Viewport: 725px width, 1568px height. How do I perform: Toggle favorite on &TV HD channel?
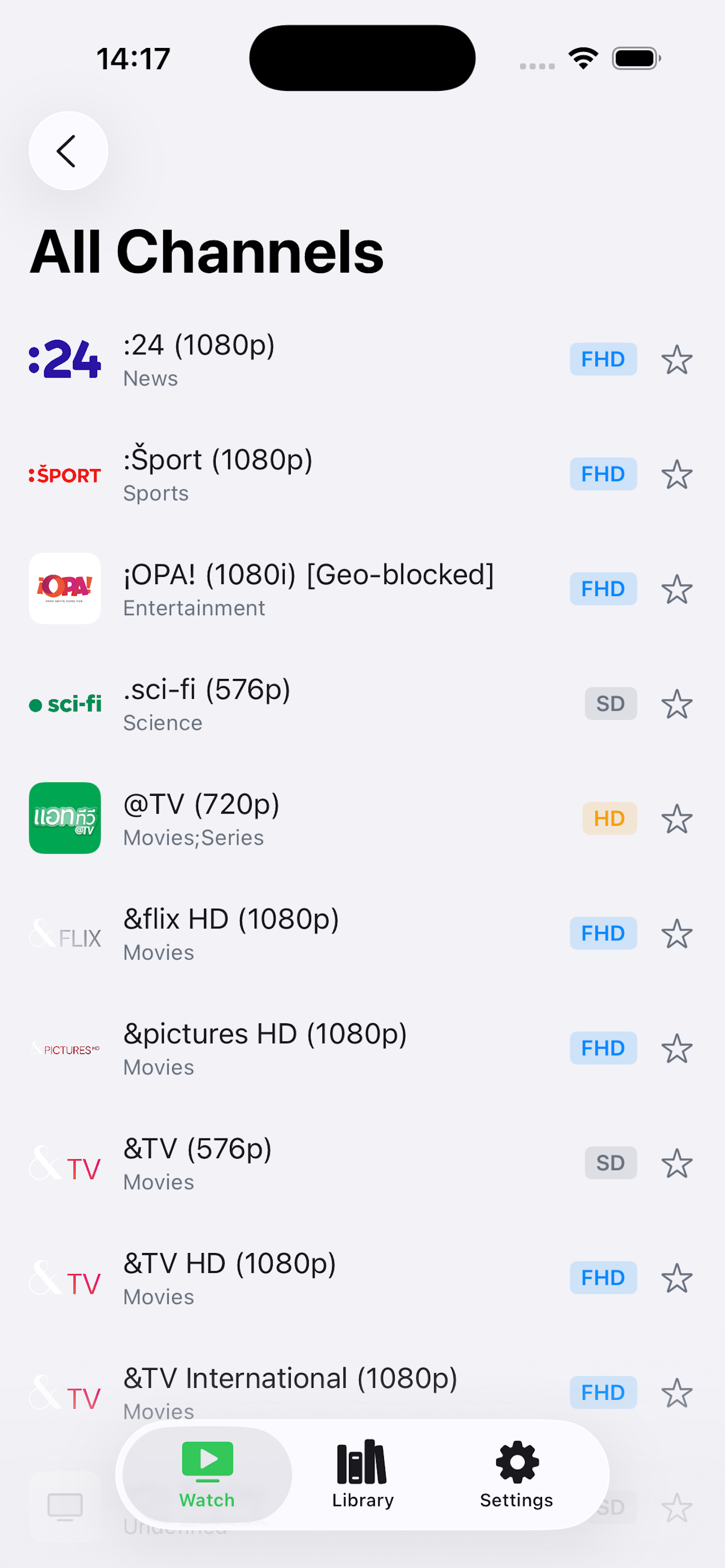(x=678, y=1277)
